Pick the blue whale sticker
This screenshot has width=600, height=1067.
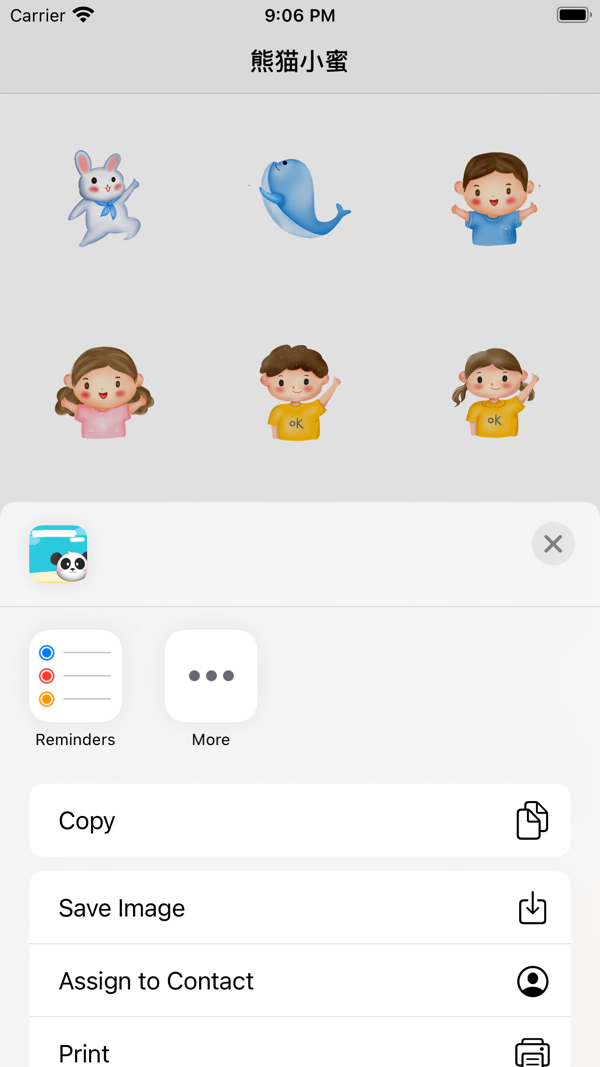pyautogui.click(x=299, y=198)
